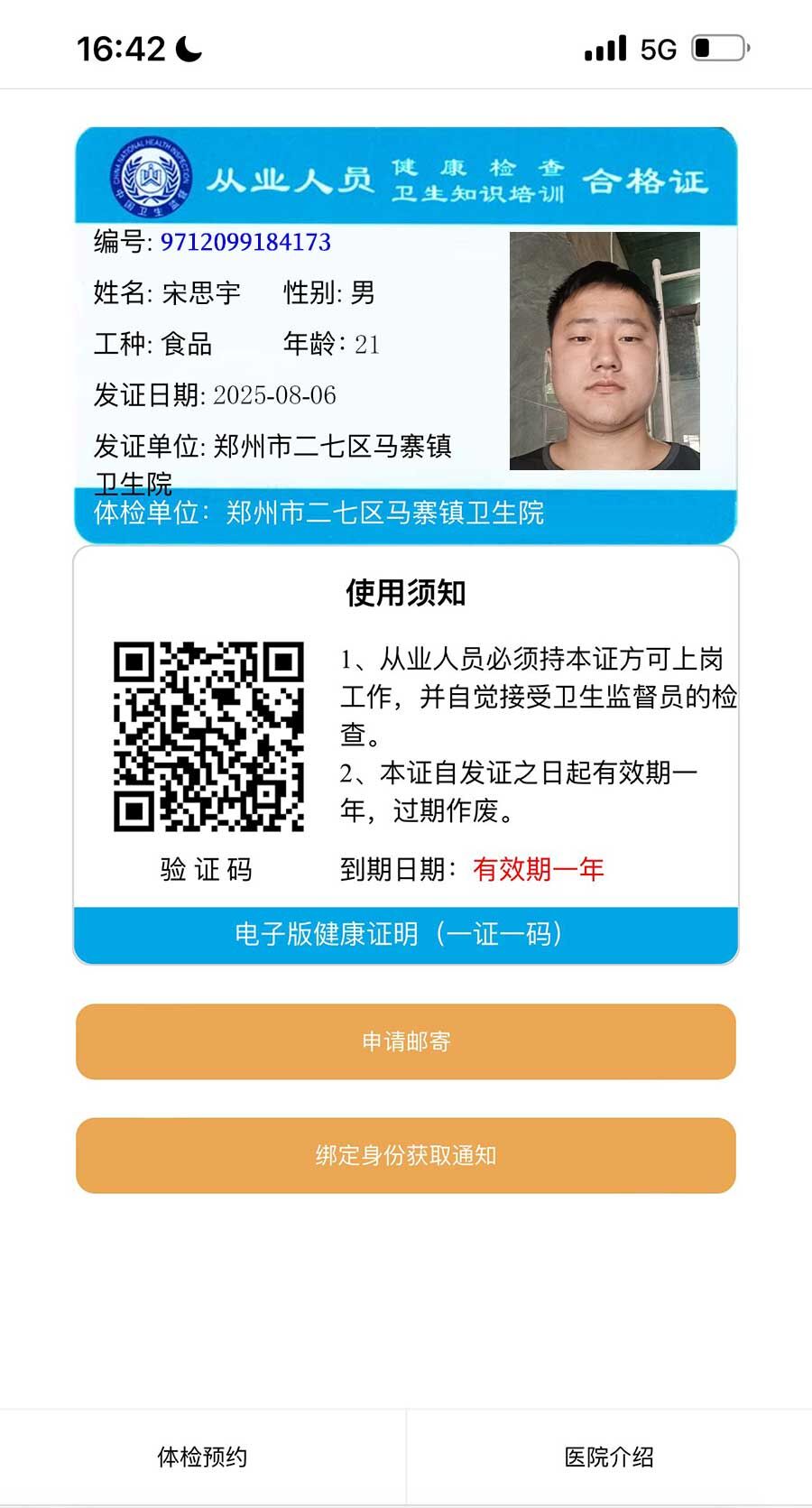The width and height of the screenshot is (812, 1508).
Task: Open the 体检预约 tab
Action: [x=202, y=1457]
